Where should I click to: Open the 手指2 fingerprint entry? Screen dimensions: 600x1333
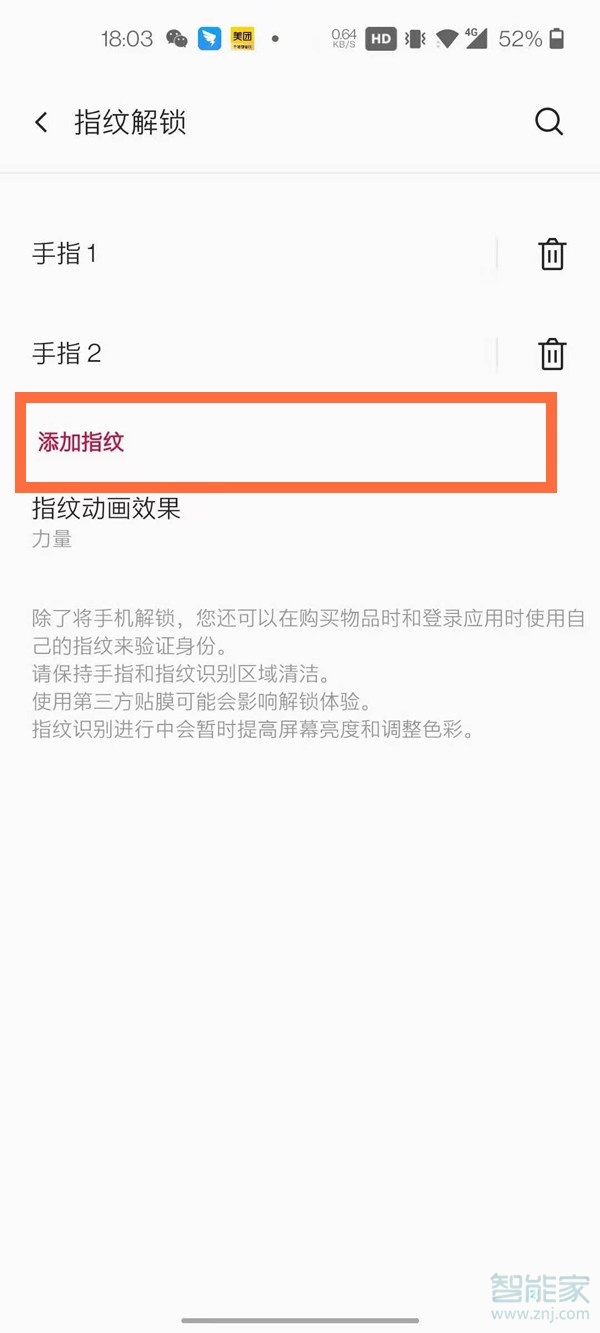pos(67,353)
